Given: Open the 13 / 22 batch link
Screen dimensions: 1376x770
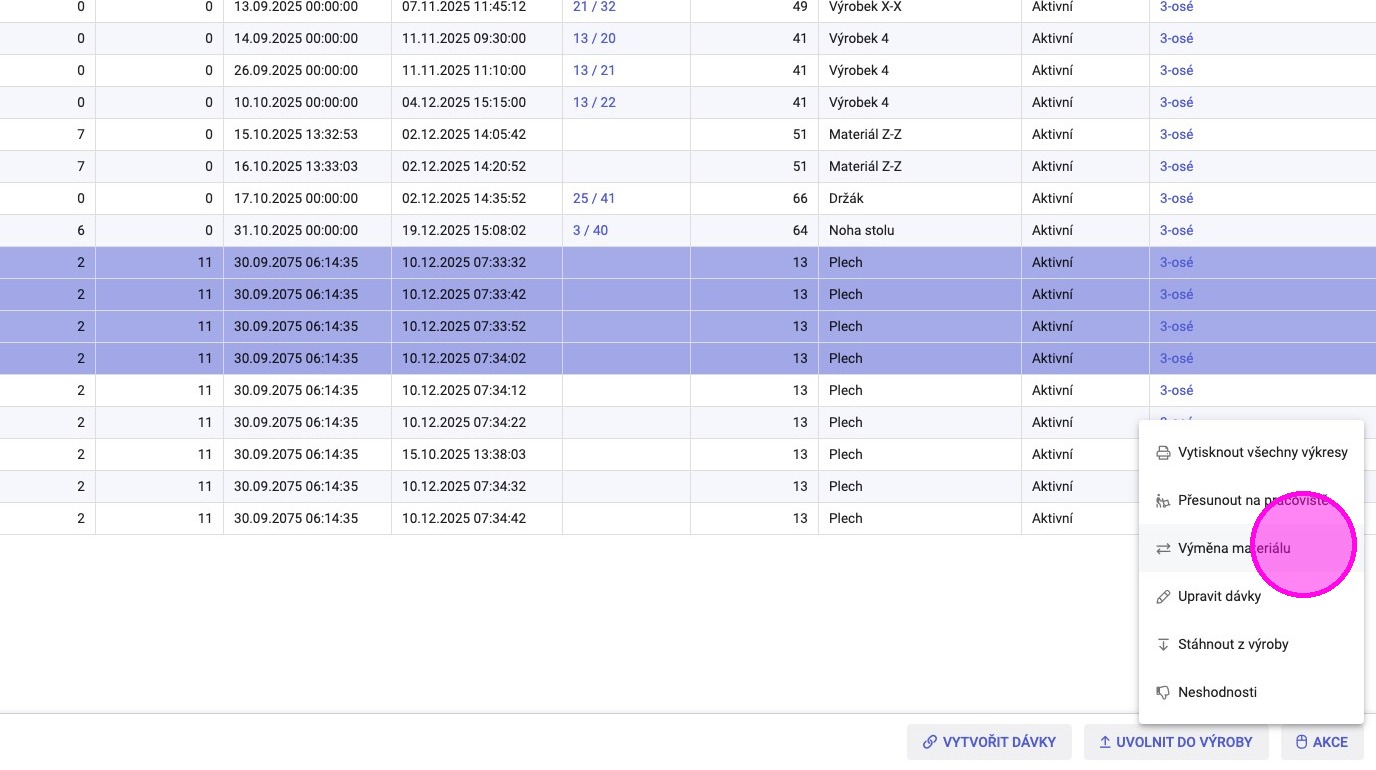Looking at the screenshot, I should [594, 103].
